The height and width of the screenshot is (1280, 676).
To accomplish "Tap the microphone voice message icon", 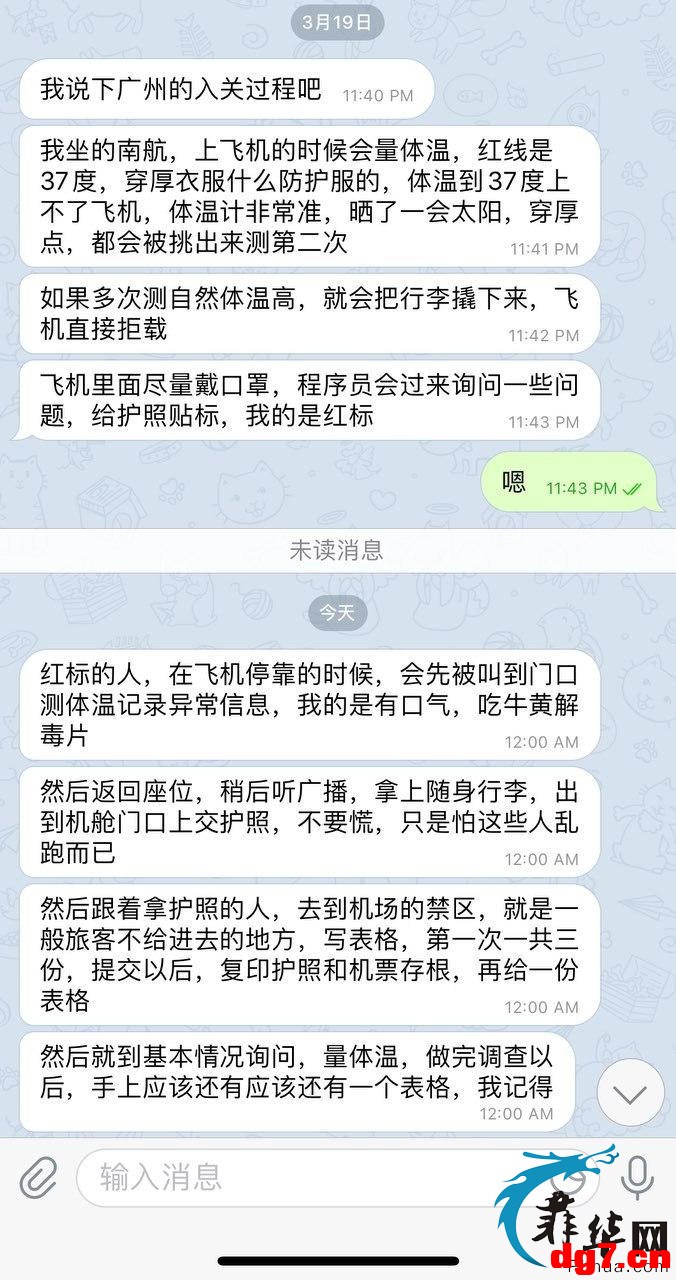I will pyautogui.click(x=637, y=1177).
